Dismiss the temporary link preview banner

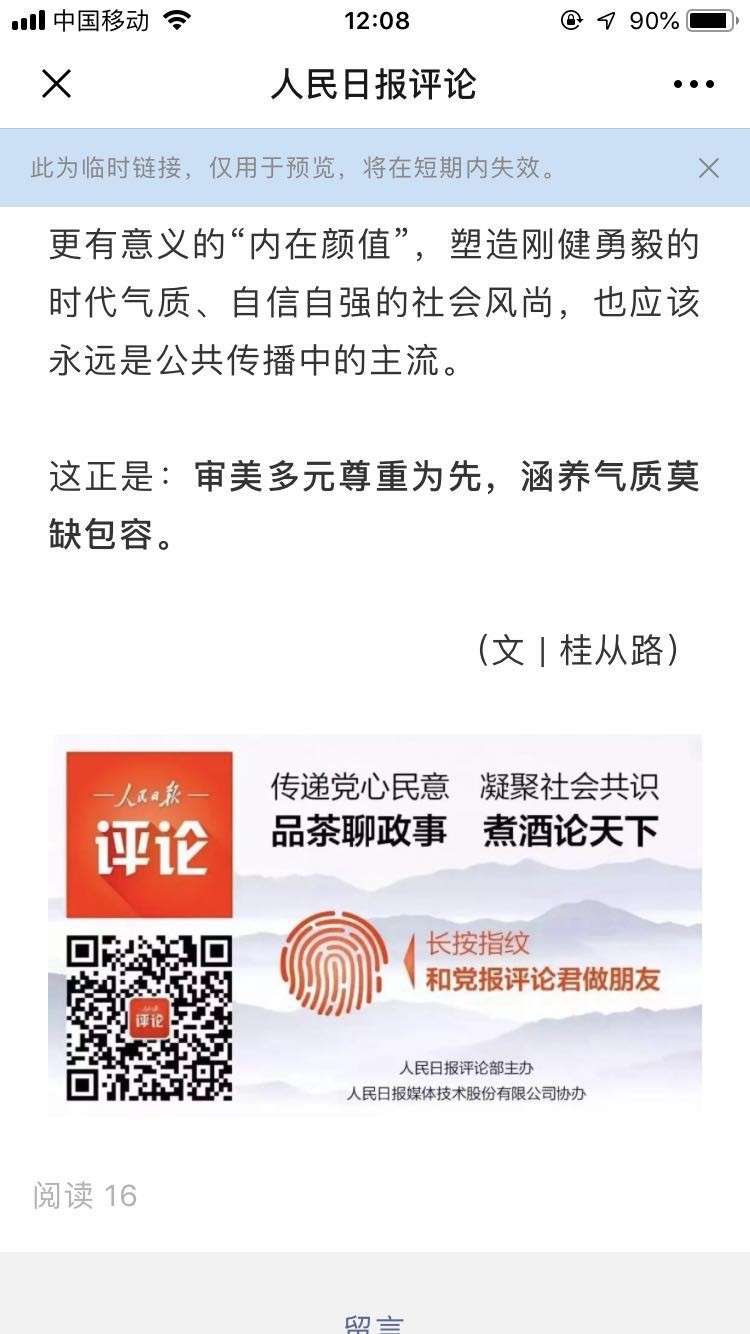click(x=708, y=168)
